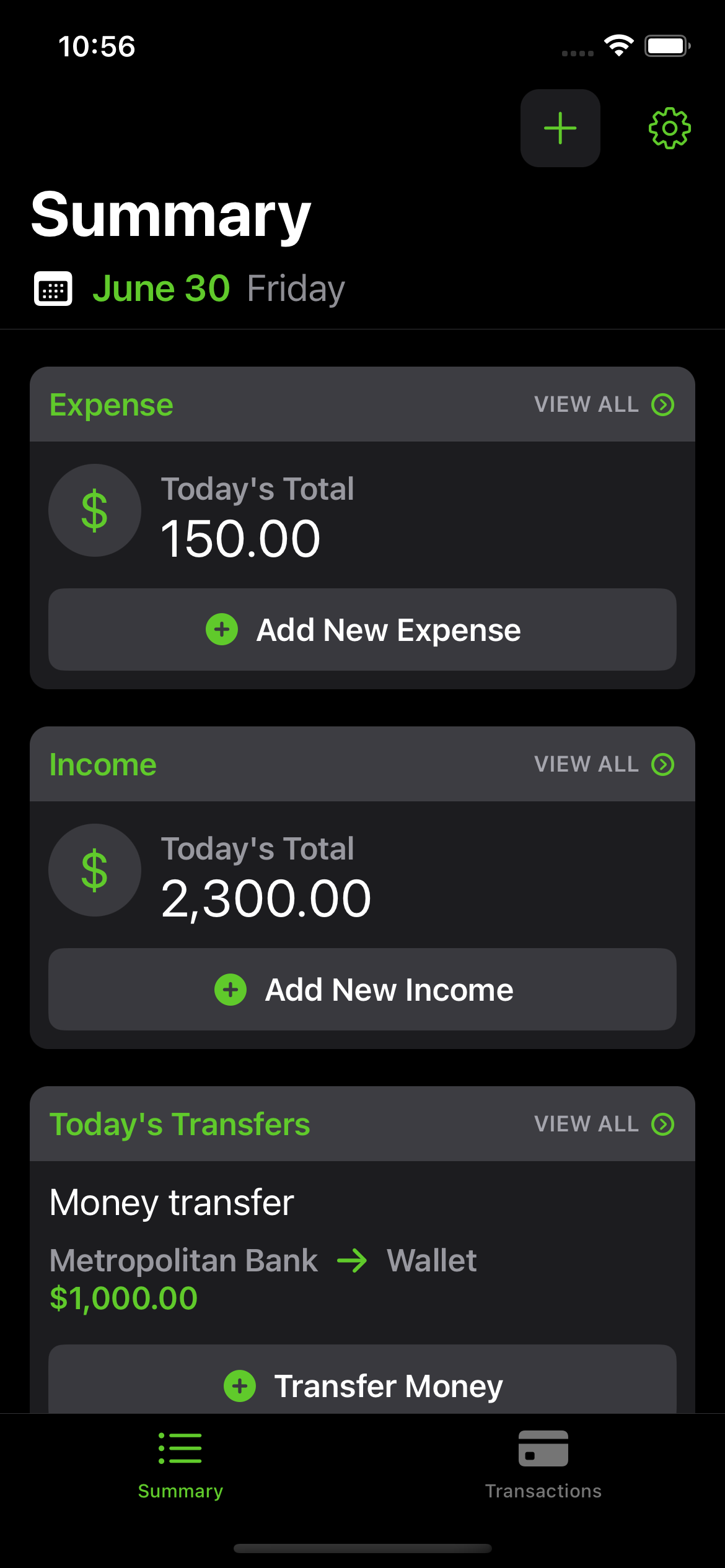
Task: Open the Metropolitan Bank to Wallet transfer
Action: click(x=362, y=1248)
